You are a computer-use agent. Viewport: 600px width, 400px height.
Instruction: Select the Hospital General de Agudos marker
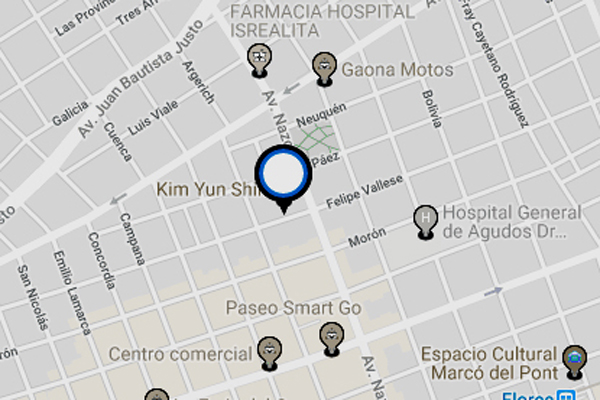(427, 220)
